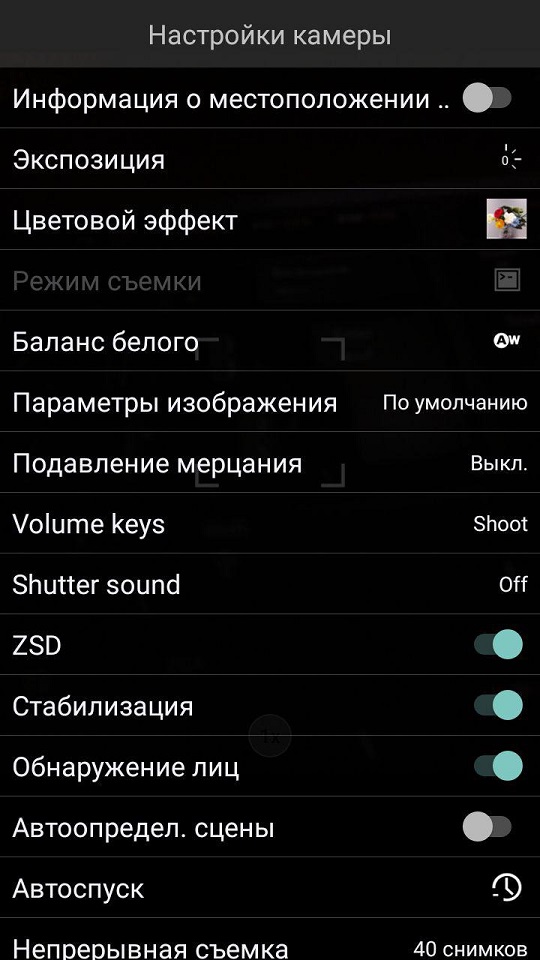Open Баланс белого setting
The image size is (540, 960).
[270, 340]
